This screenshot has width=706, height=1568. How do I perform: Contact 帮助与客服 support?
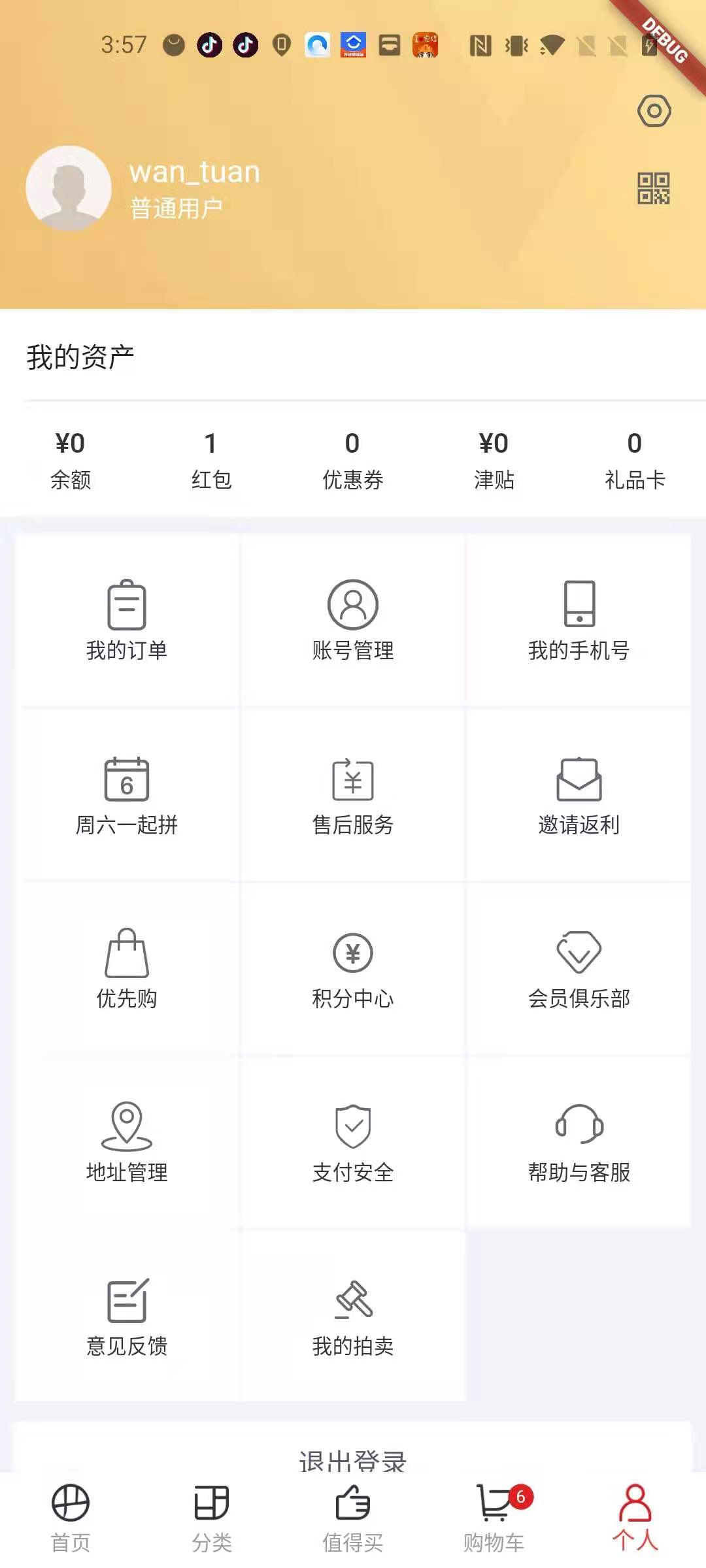579,1142
